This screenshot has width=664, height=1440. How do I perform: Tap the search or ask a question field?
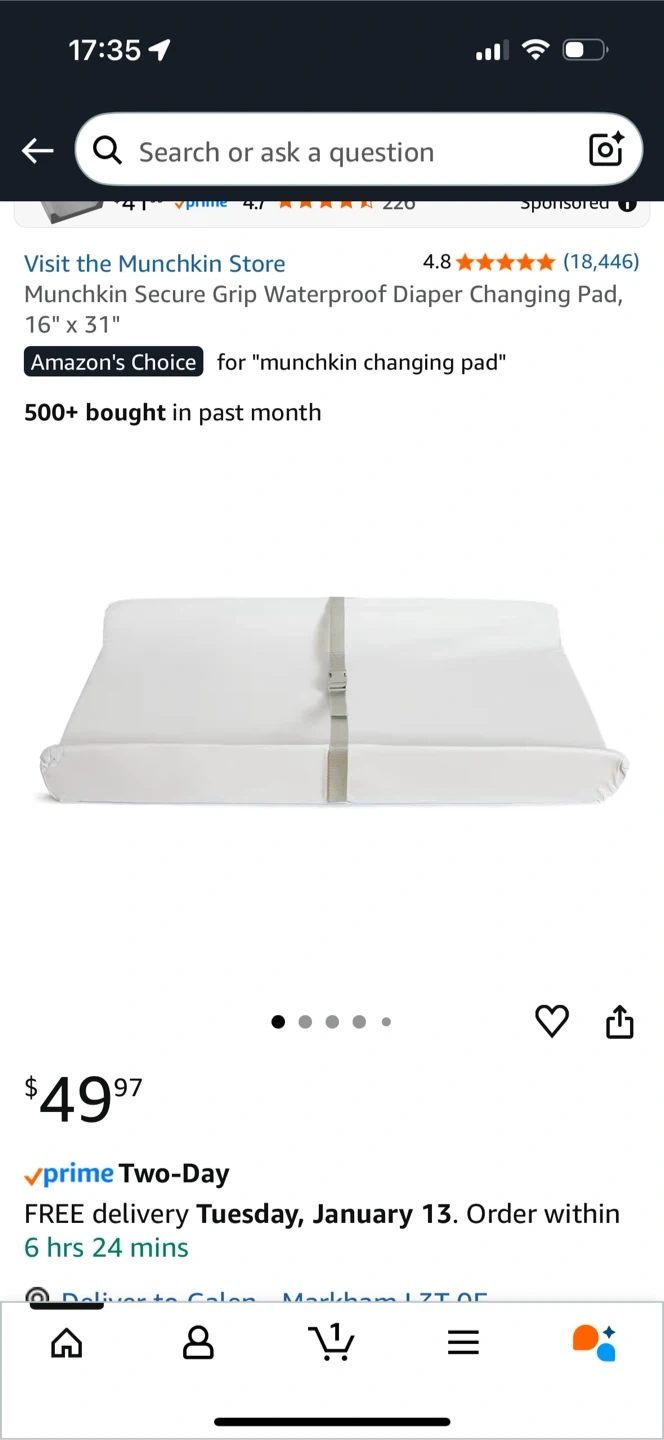click(x=330, y=152)
